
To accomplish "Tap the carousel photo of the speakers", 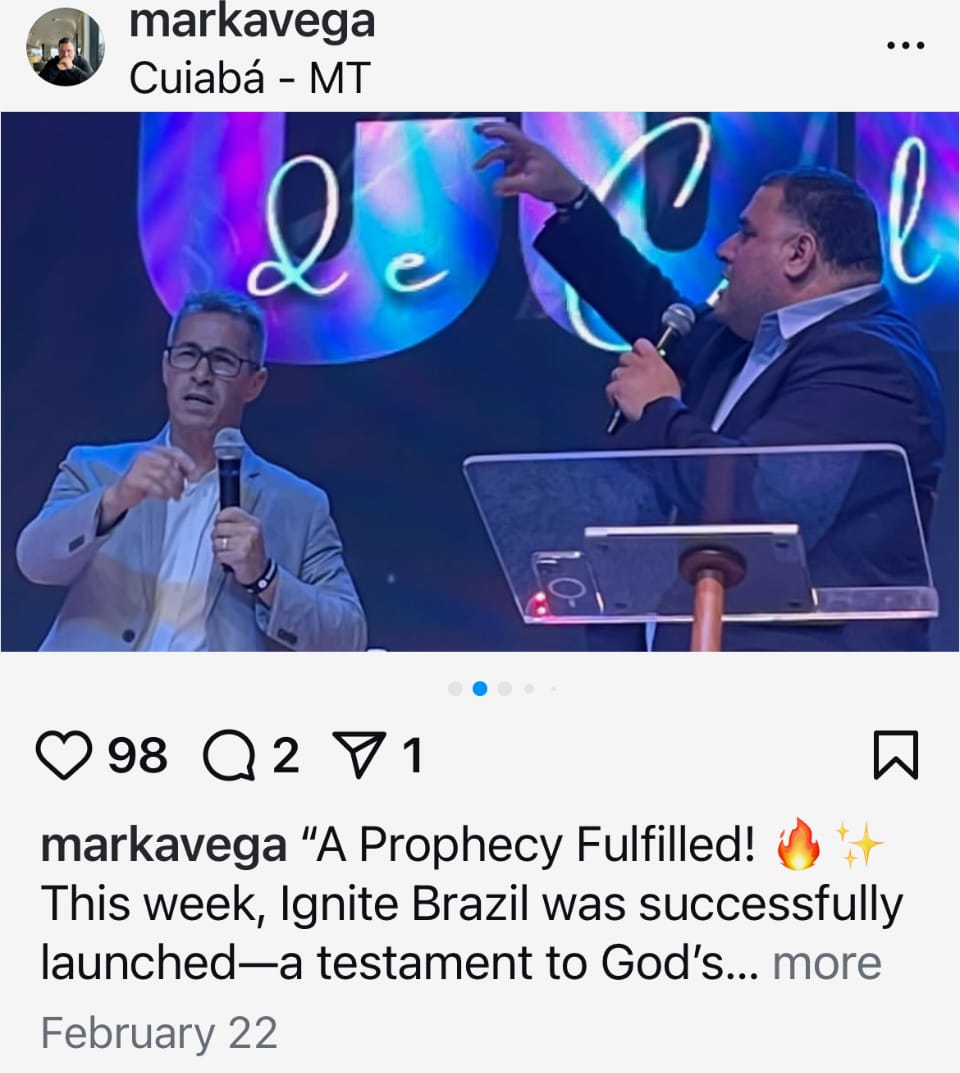I will pos(480,382).
